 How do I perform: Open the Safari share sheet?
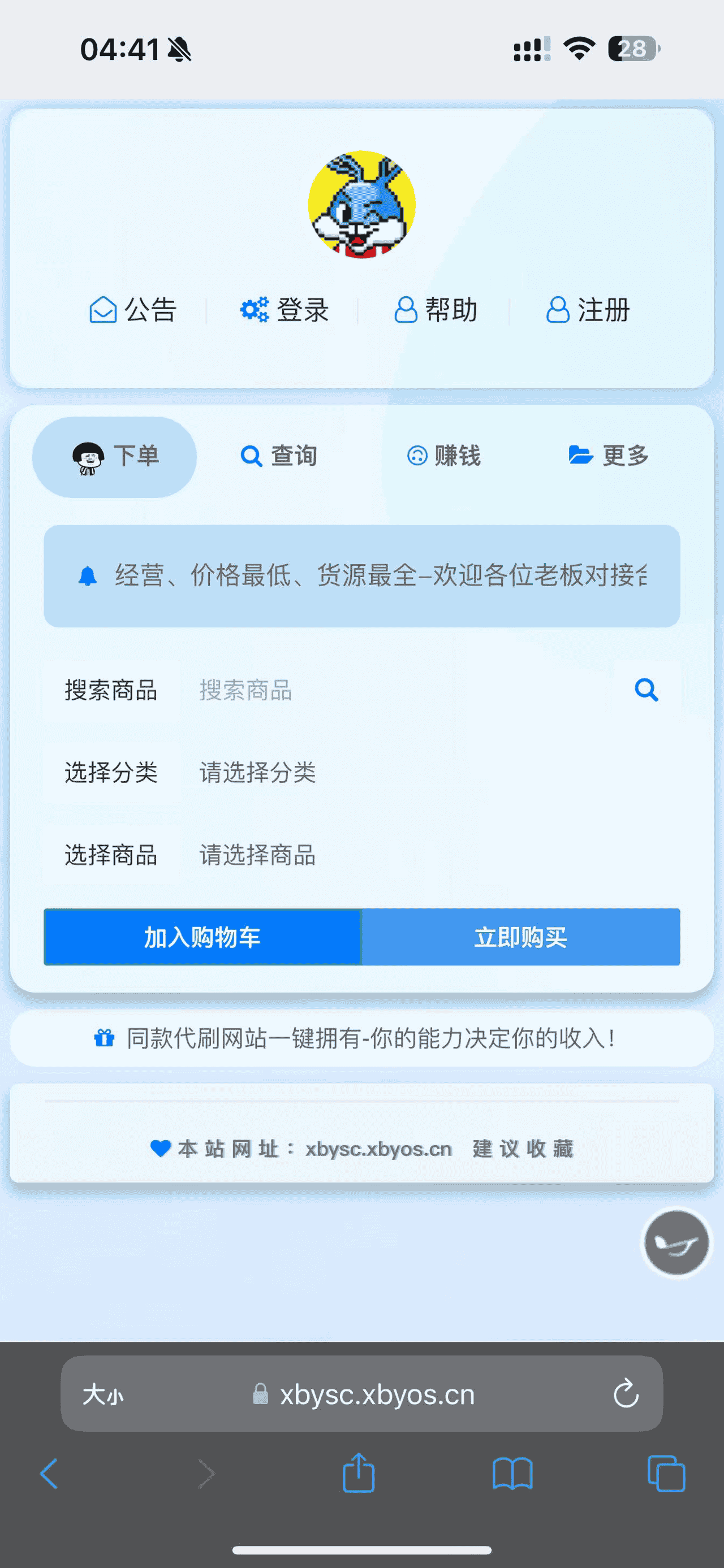coord(359,1473)
